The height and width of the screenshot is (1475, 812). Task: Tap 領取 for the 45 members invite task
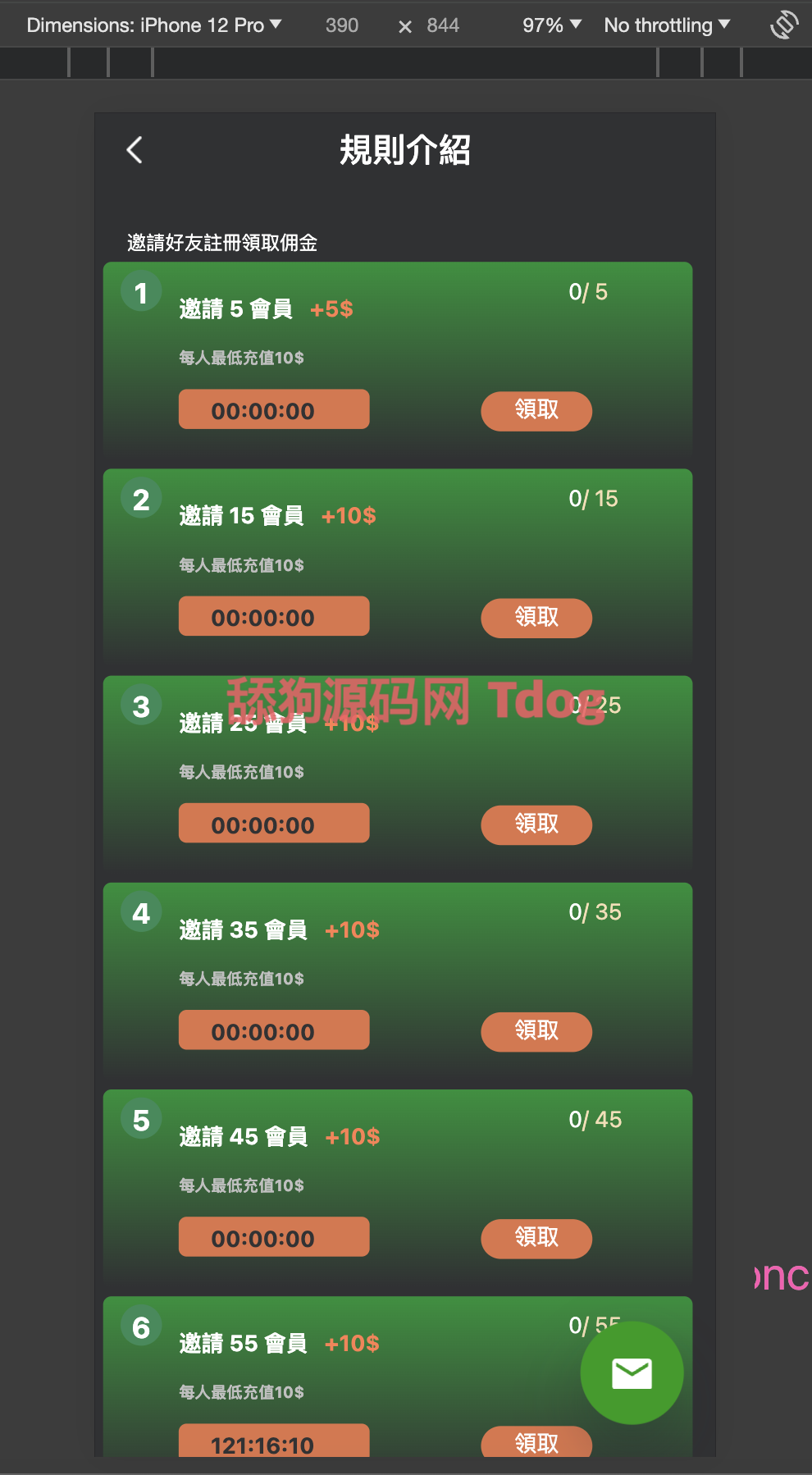click(x=536, y=1238)
